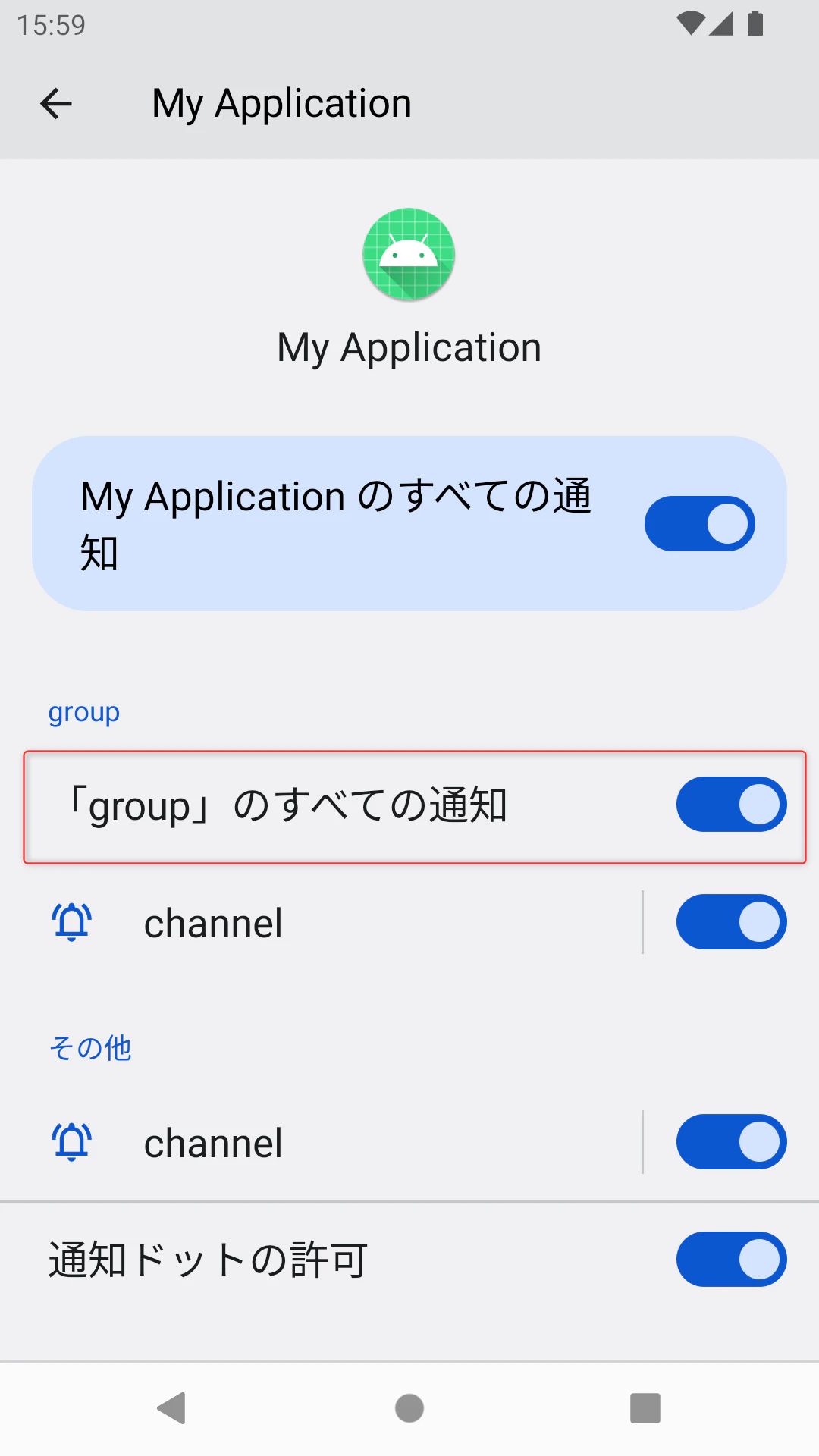Toggle 通知ドットの許可 switch
This screenshot has width=819, height=1456.
click(731, 1260)
